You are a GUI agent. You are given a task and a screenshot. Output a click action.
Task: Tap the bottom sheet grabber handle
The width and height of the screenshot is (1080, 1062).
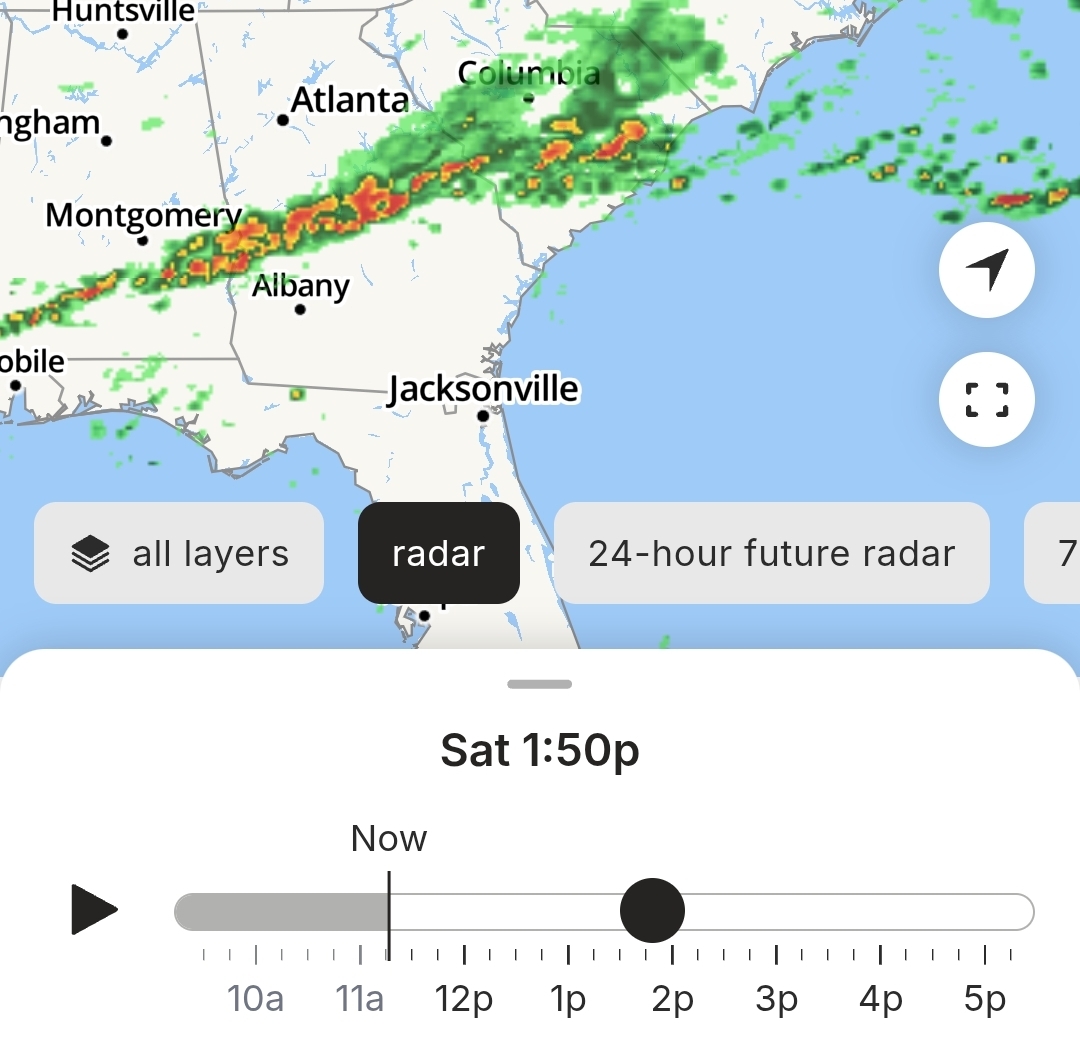click(540, 685)
